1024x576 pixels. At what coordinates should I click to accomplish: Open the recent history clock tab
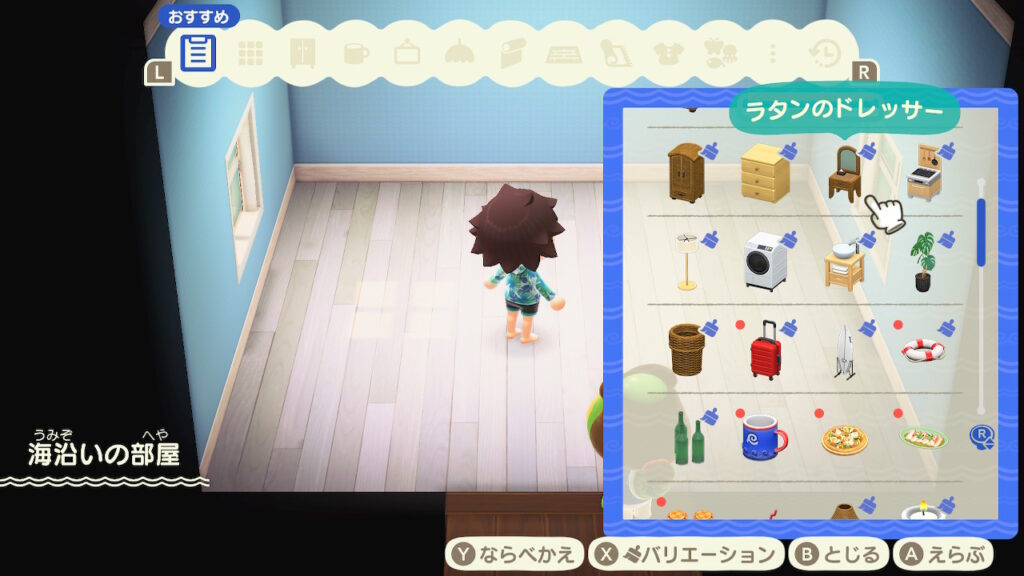[x=825, y=53]
